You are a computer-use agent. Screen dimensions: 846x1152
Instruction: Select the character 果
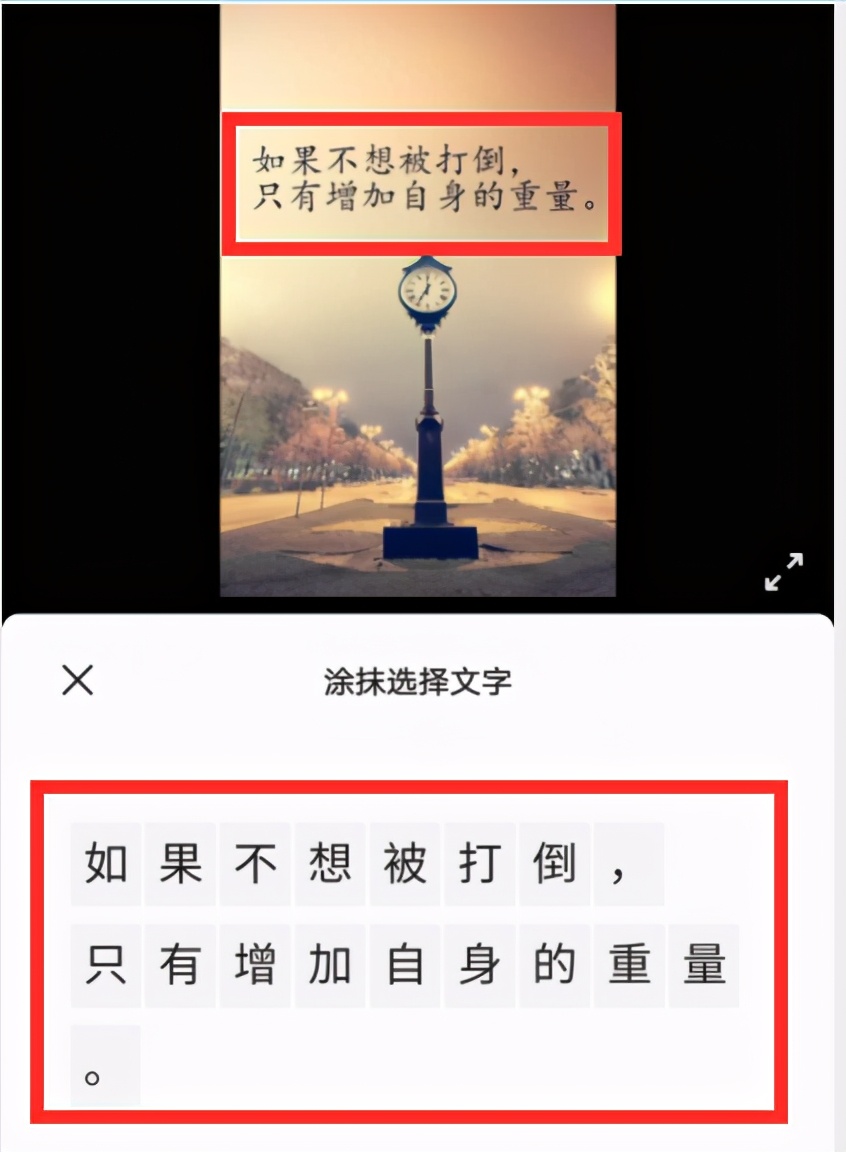(181, 864)
